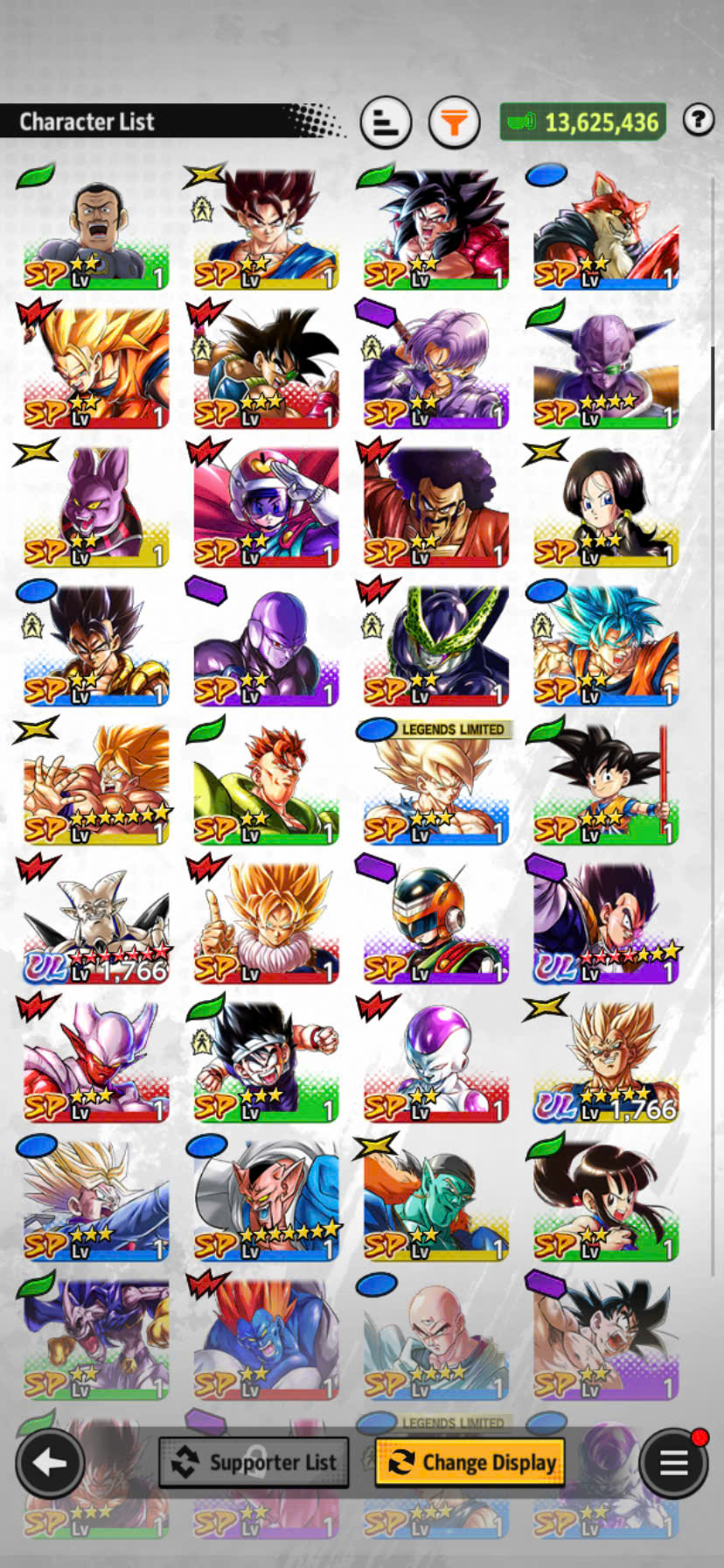This screenshot has width=724, height=1568.
Task: Open the Supporter List
Action: [254, 1462]
